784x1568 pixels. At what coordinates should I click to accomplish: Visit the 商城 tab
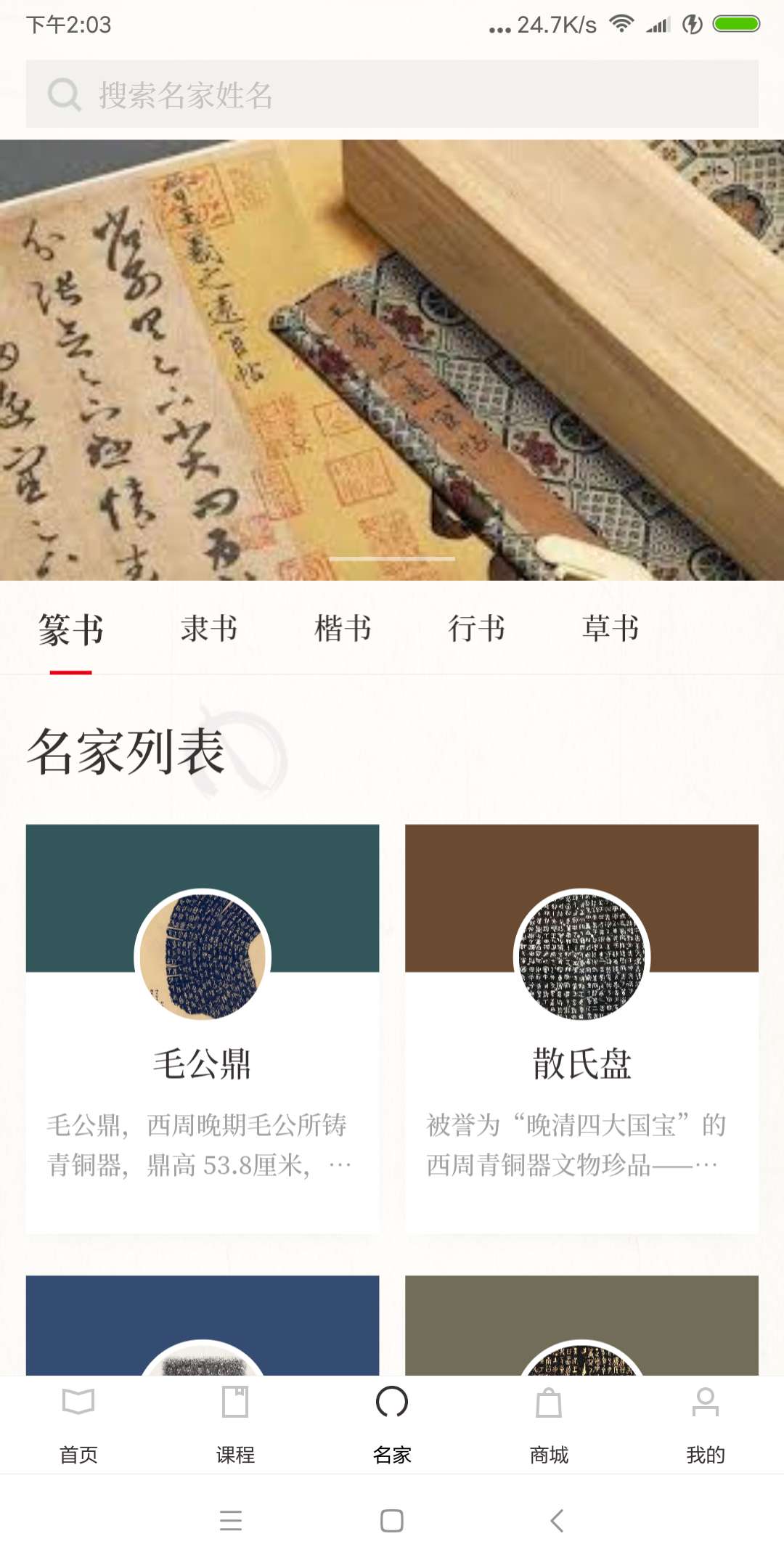[549, 1424]
